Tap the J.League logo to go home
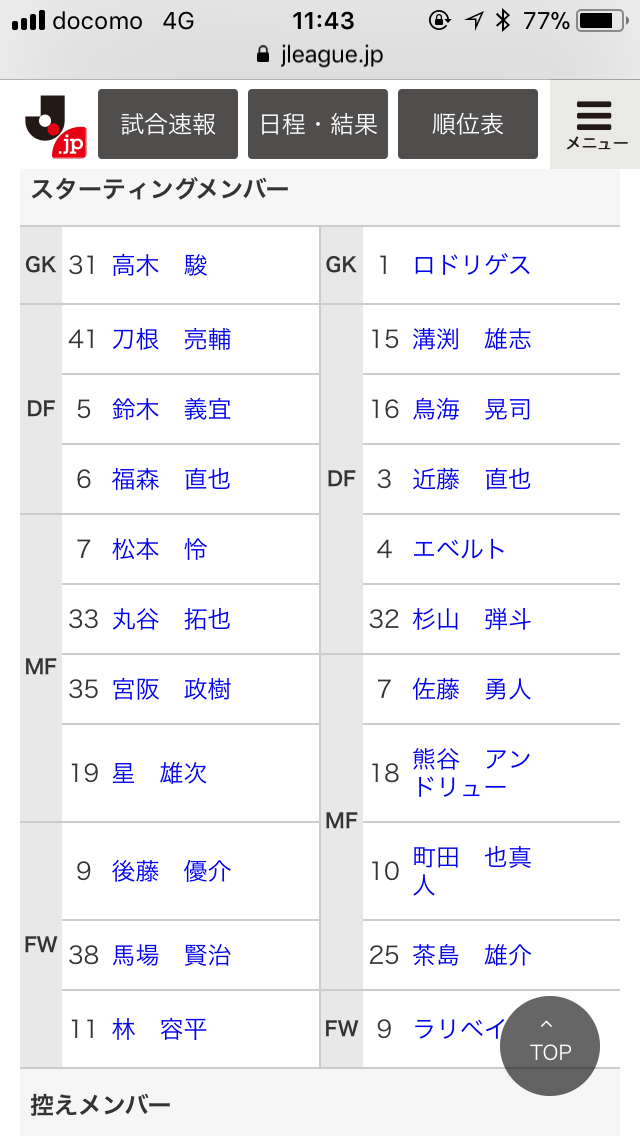 (x=55, y=125)
